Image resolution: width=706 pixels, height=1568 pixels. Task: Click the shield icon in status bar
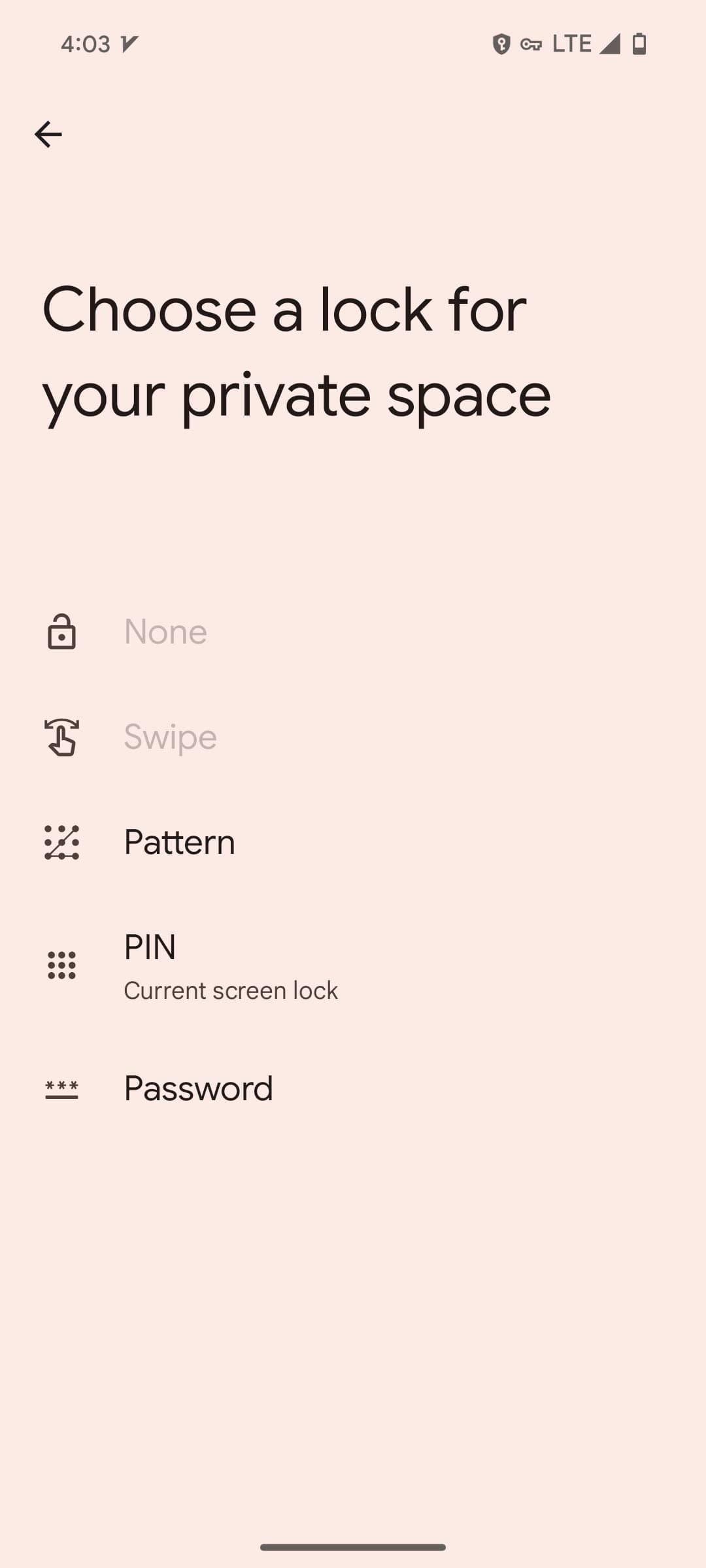500,44
